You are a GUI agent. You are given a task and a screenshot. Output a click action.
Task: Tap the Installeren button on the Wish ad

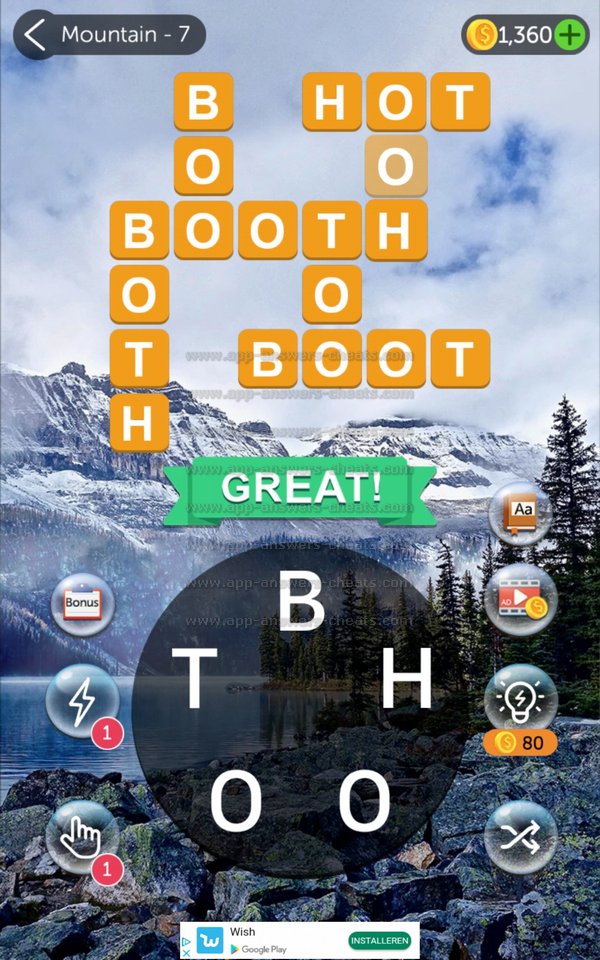(380, 941)
